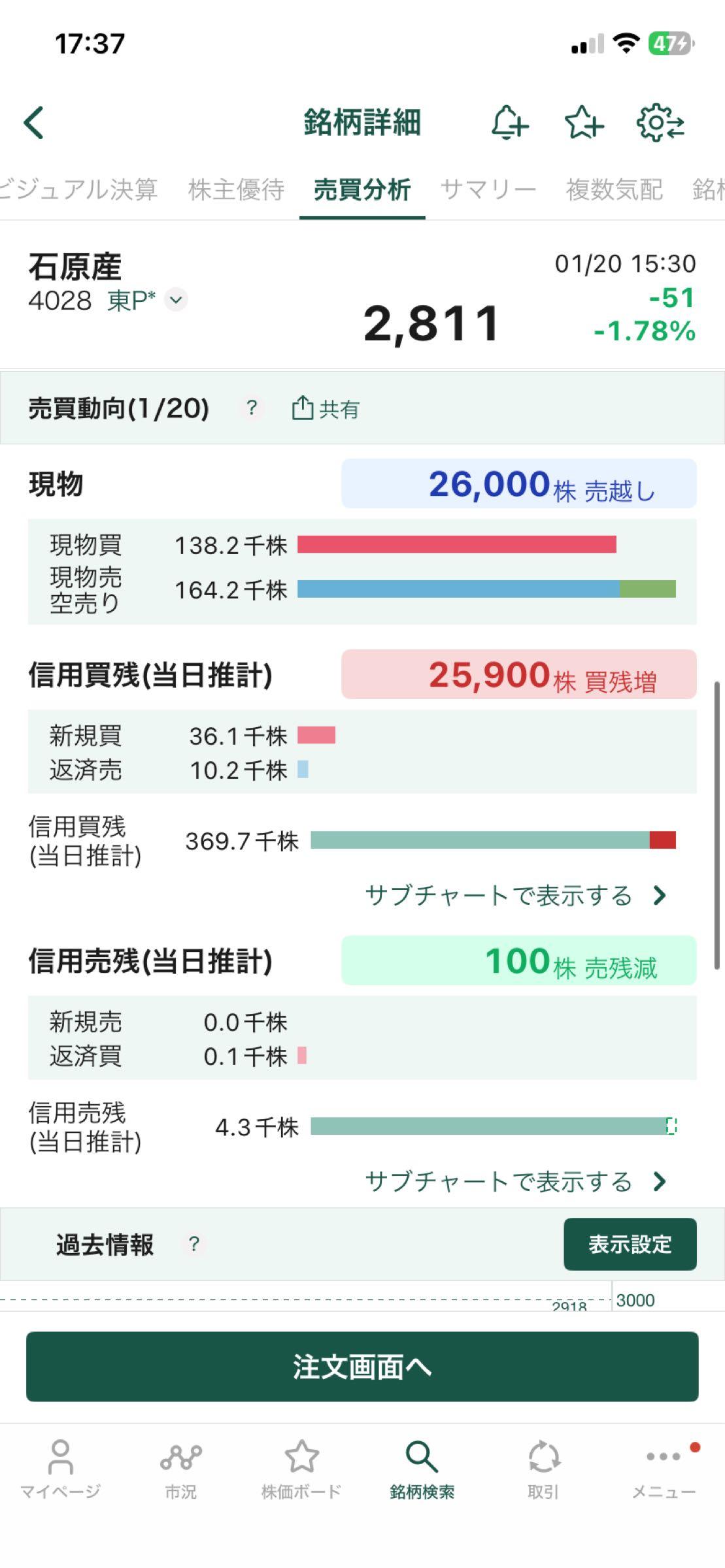Switch to the 株主優待 tab
Image resolution: width=725 pixels, height=1568 pixels.
coord(237,189)
